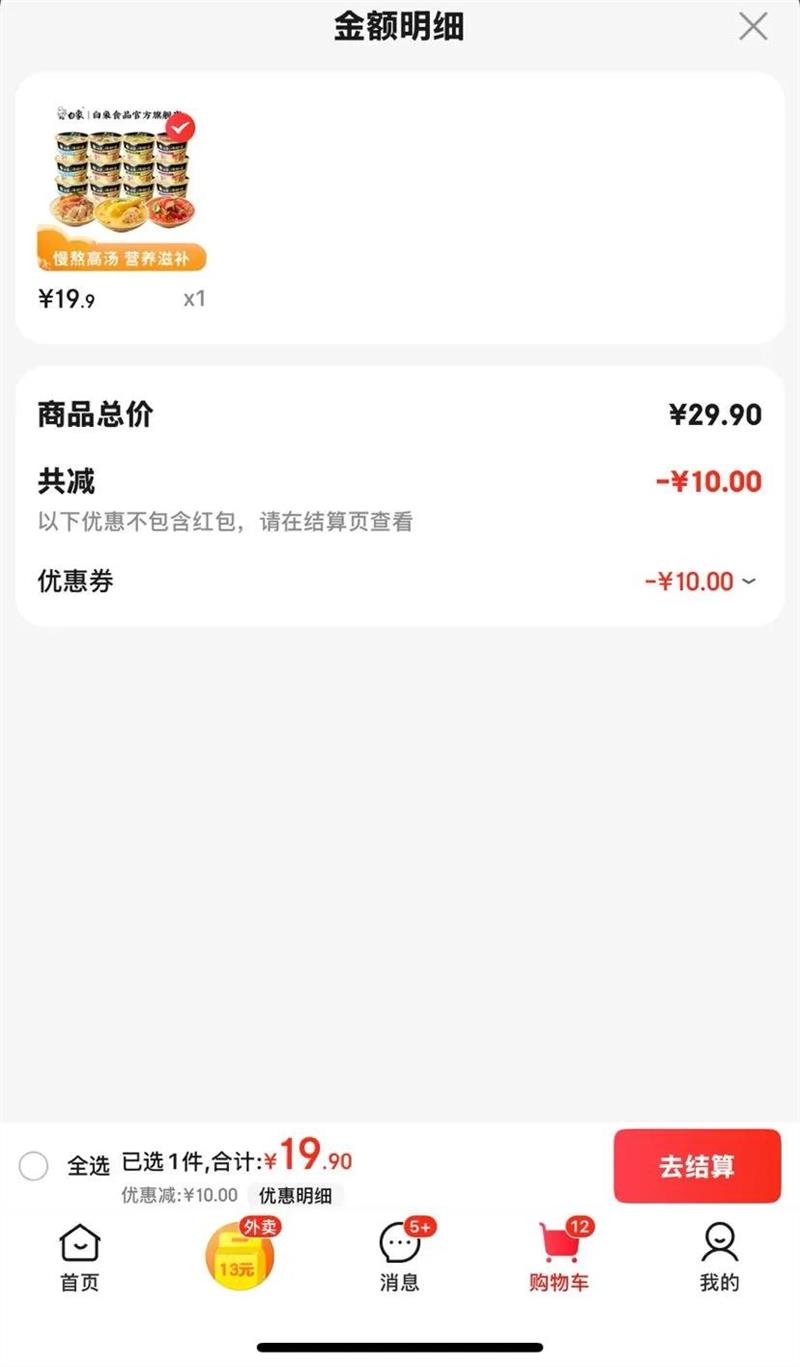Switch to the 消息 tab
This screenshot has width=800, height=1367.
coord(400,1258)
